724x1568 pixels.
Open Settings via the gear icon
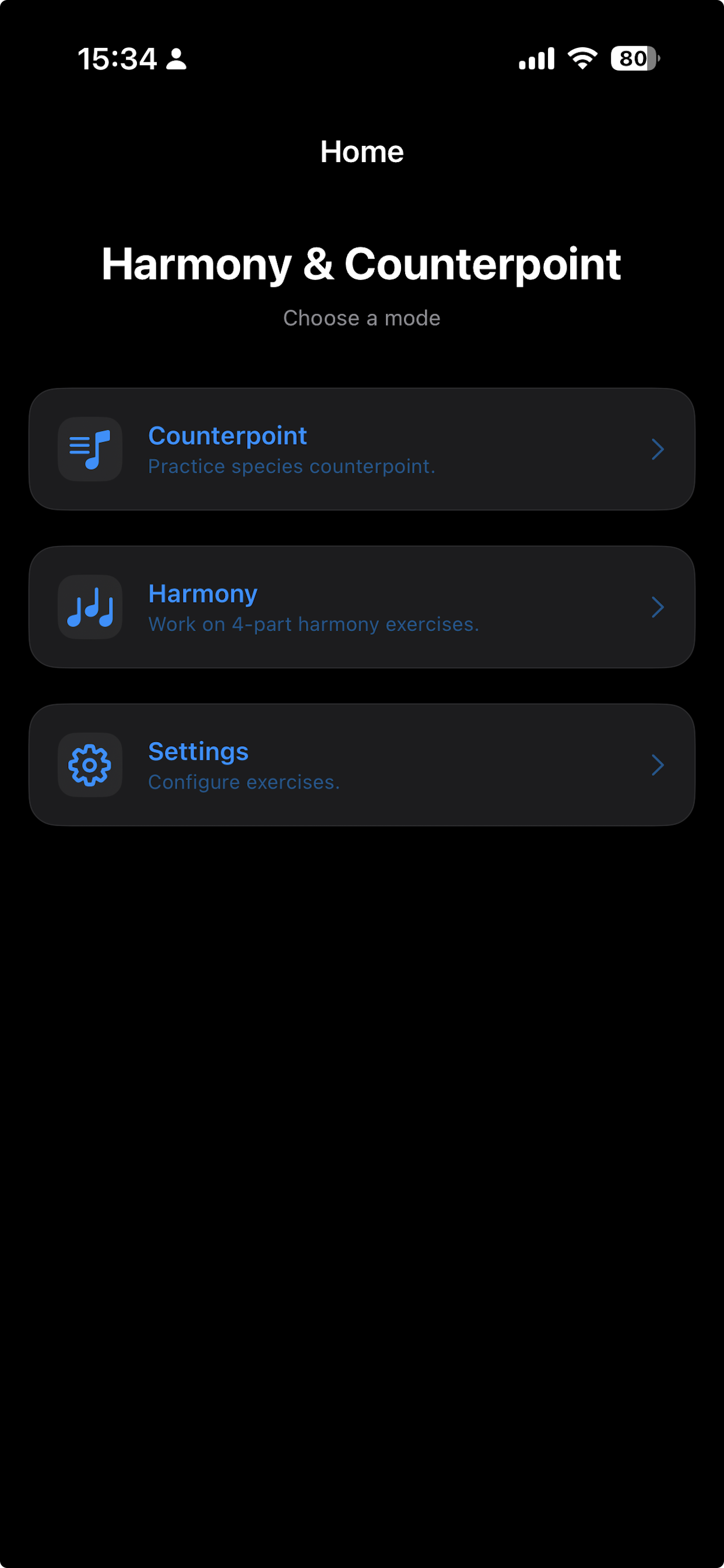click(89, 765)
